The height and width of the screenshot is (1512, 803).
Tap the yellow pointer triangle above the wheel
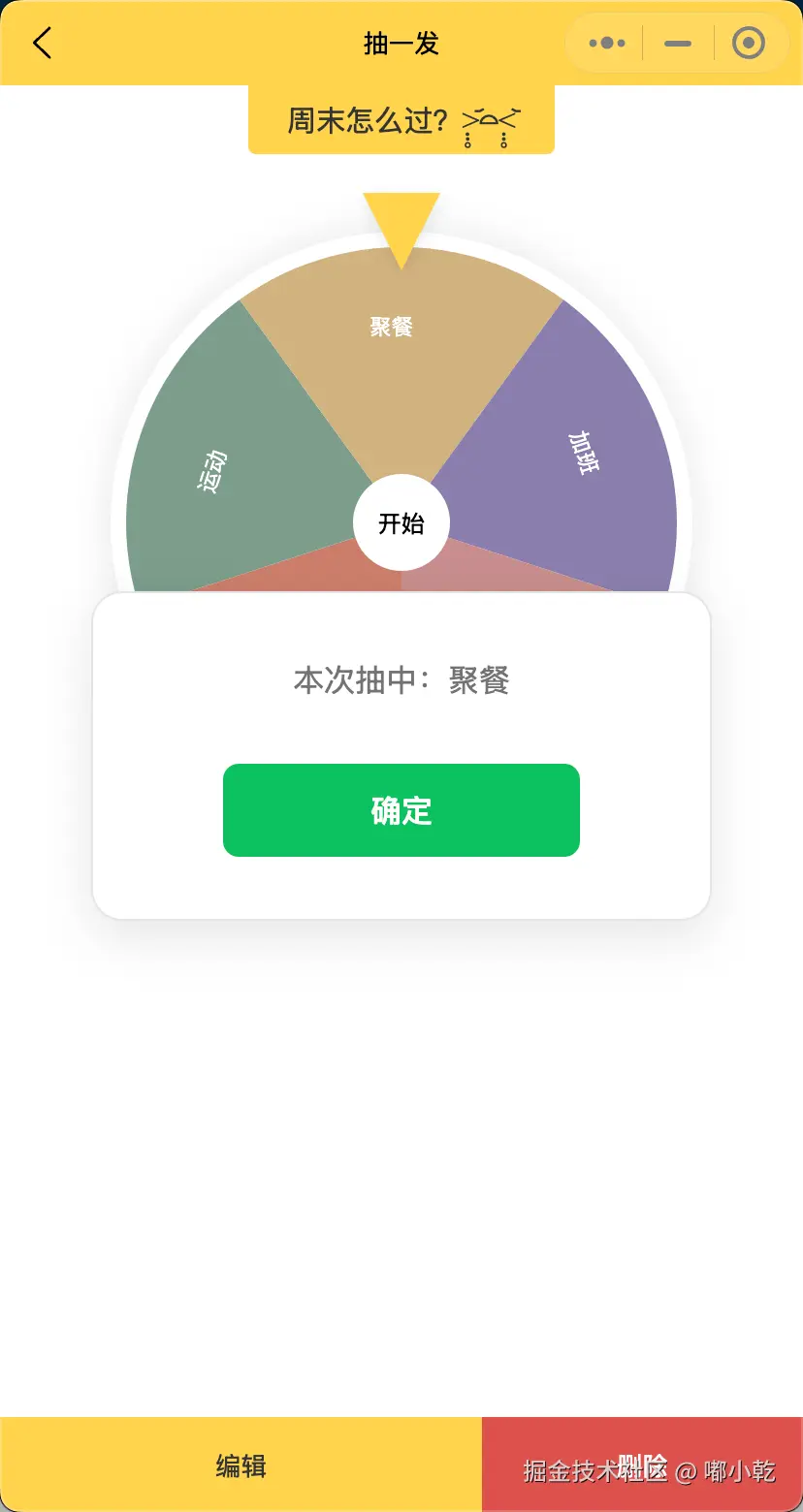[x=401, y=218]
